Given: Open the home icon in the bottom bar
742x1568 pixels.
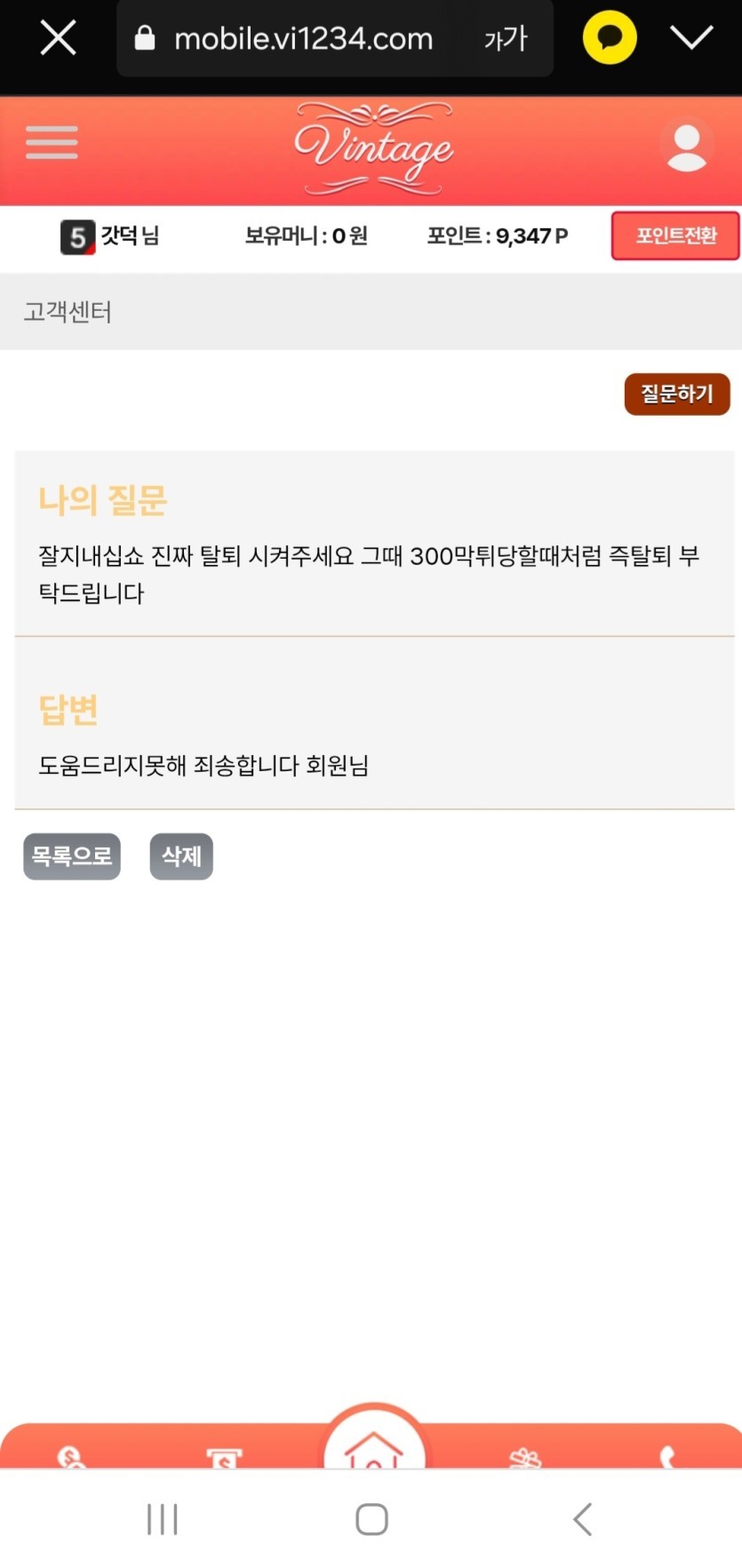Looking at the screenshot, I should tap(373, 1446).
